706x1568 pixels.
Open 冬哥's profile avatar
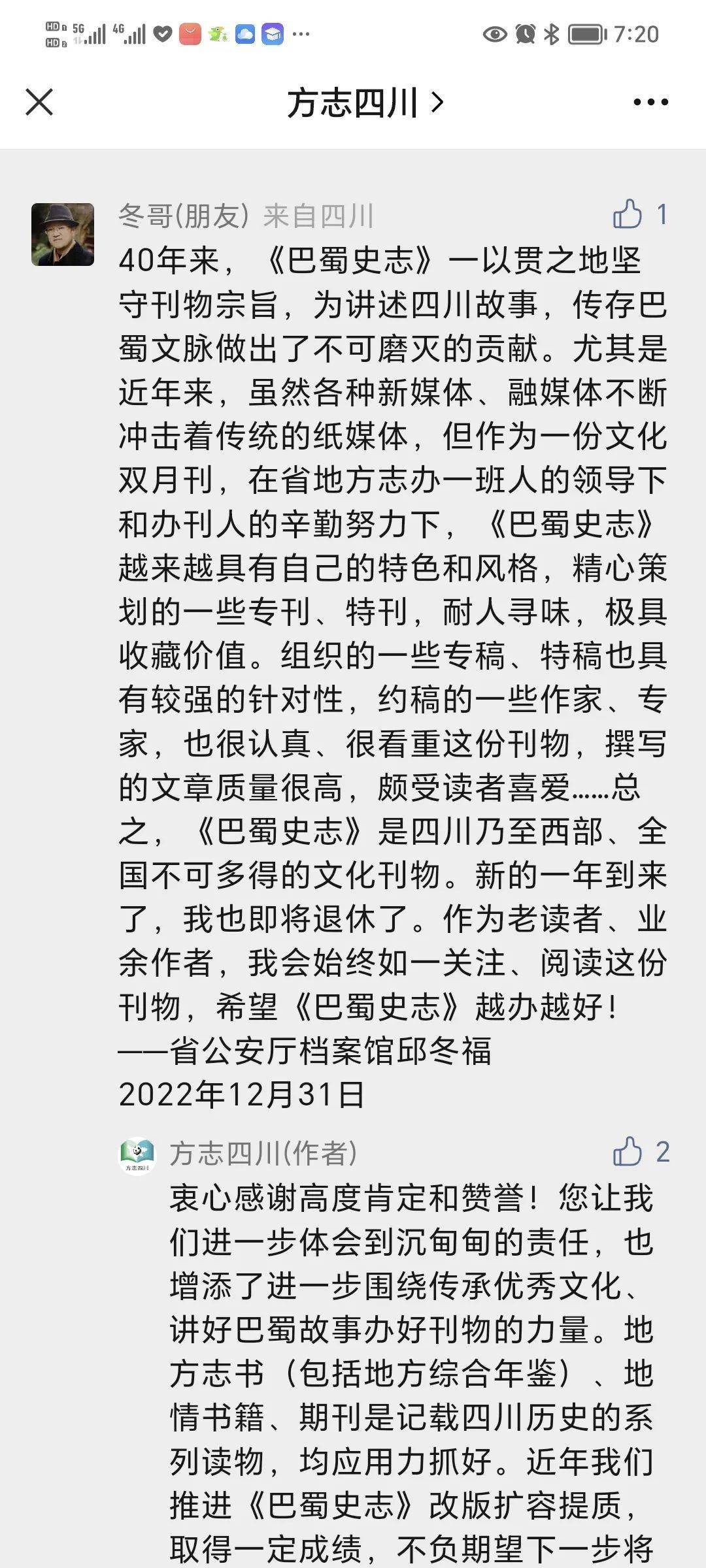click(x=63, y=235)
